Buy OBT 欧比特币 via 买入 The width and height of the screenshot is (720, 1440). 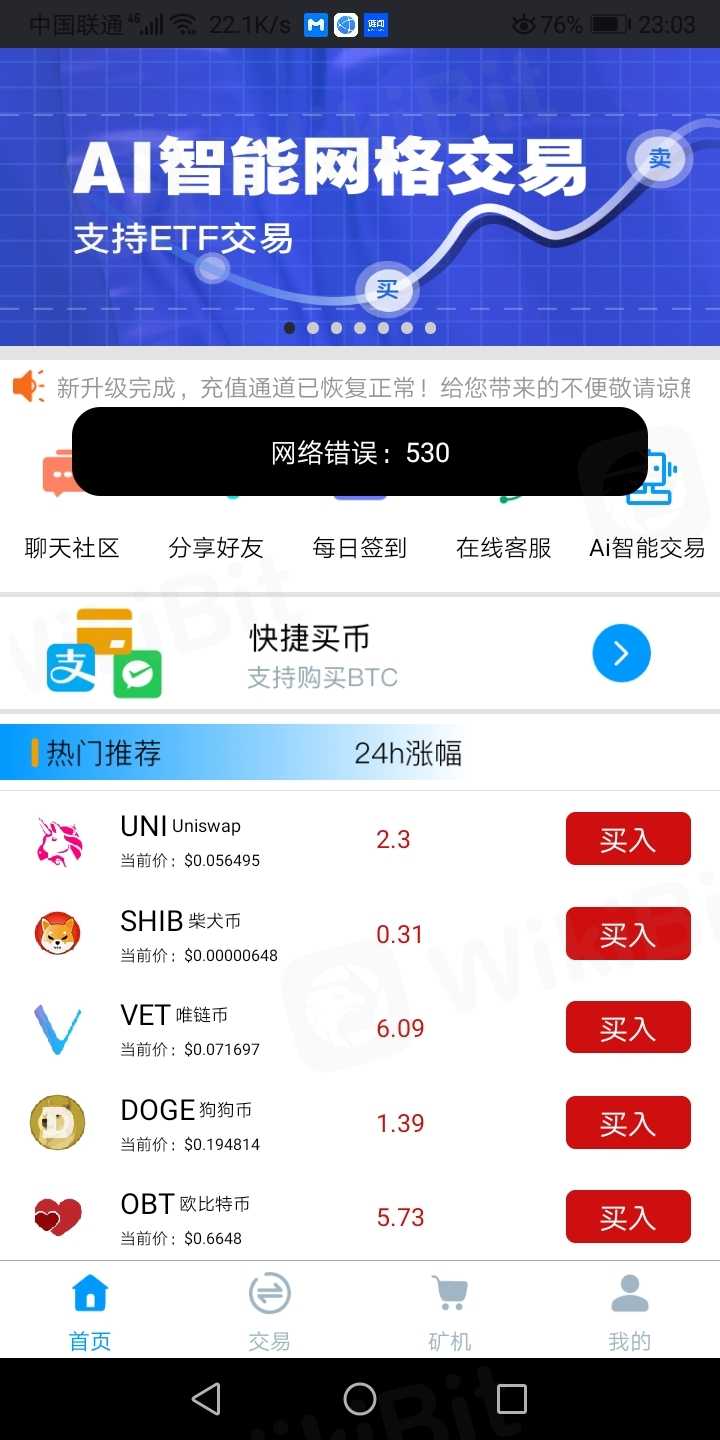(x=628, y=1216)
